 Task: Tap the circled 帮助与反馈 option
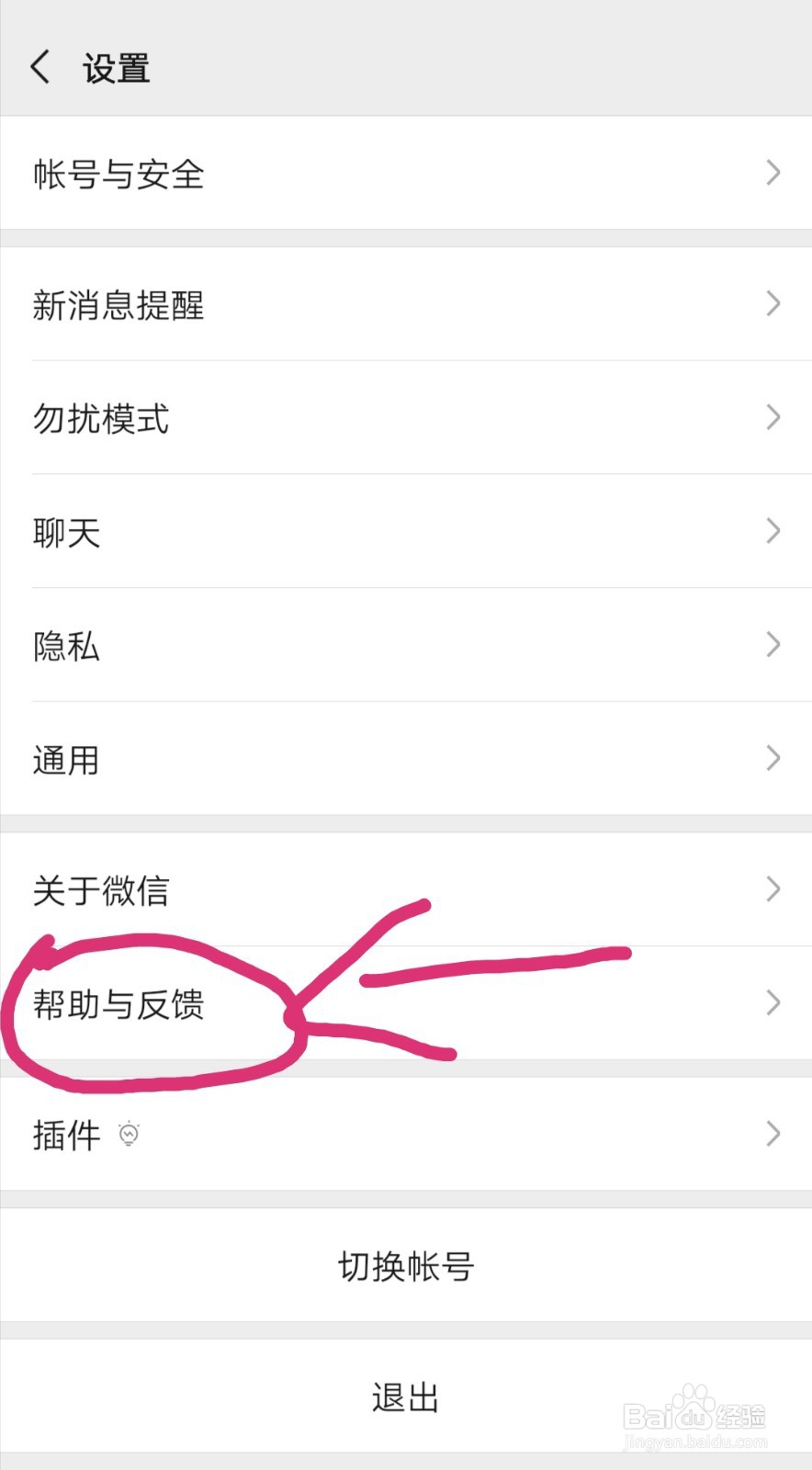(x=119, y=1004)
